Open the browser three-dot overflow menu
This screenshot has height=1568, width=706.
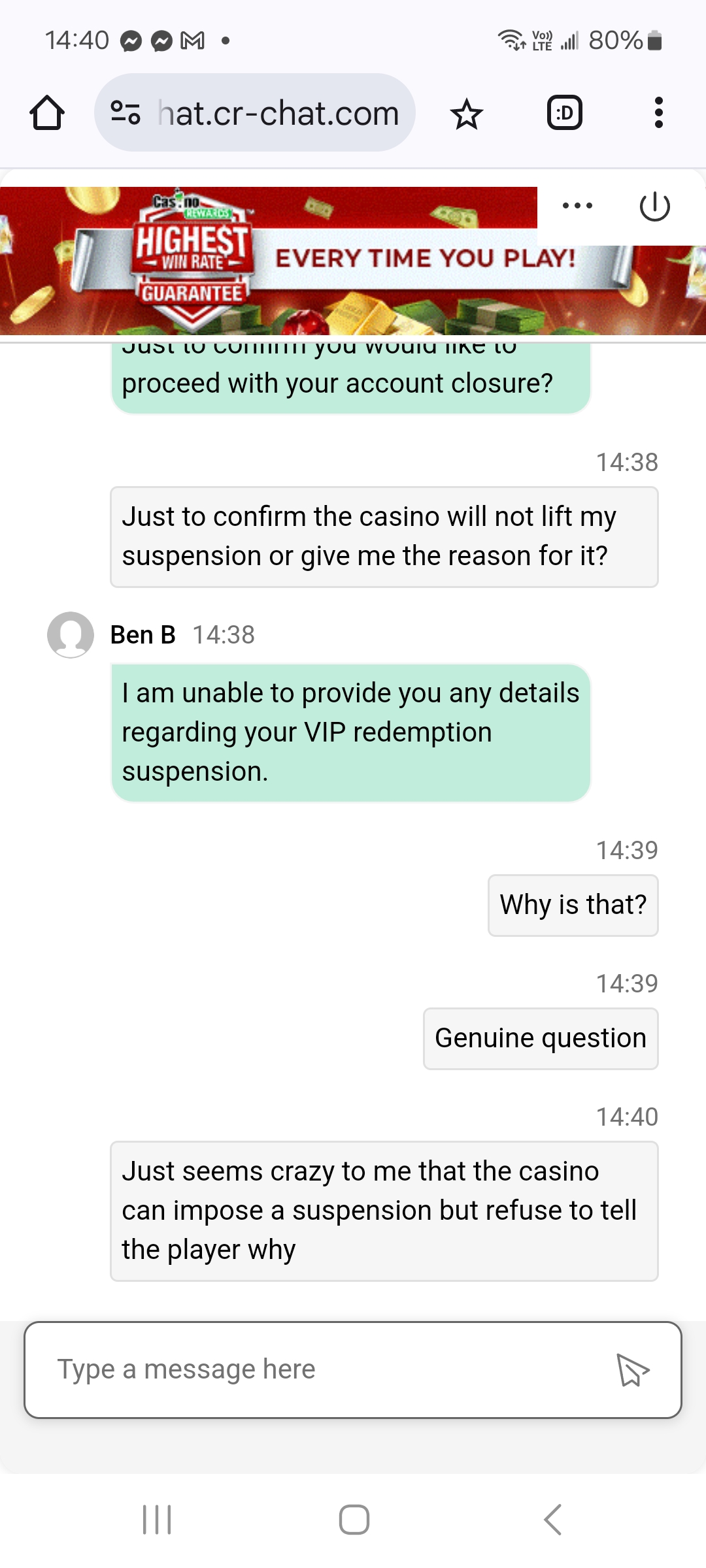[x=658, y=112]
